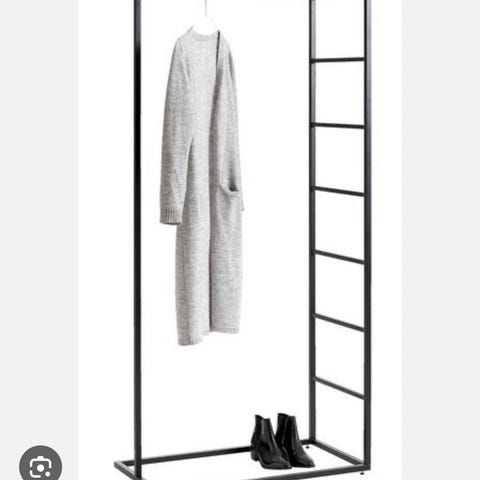Search this image with the Lens icon
Viewport: 480px width, 480px height.
coord(41,466)
